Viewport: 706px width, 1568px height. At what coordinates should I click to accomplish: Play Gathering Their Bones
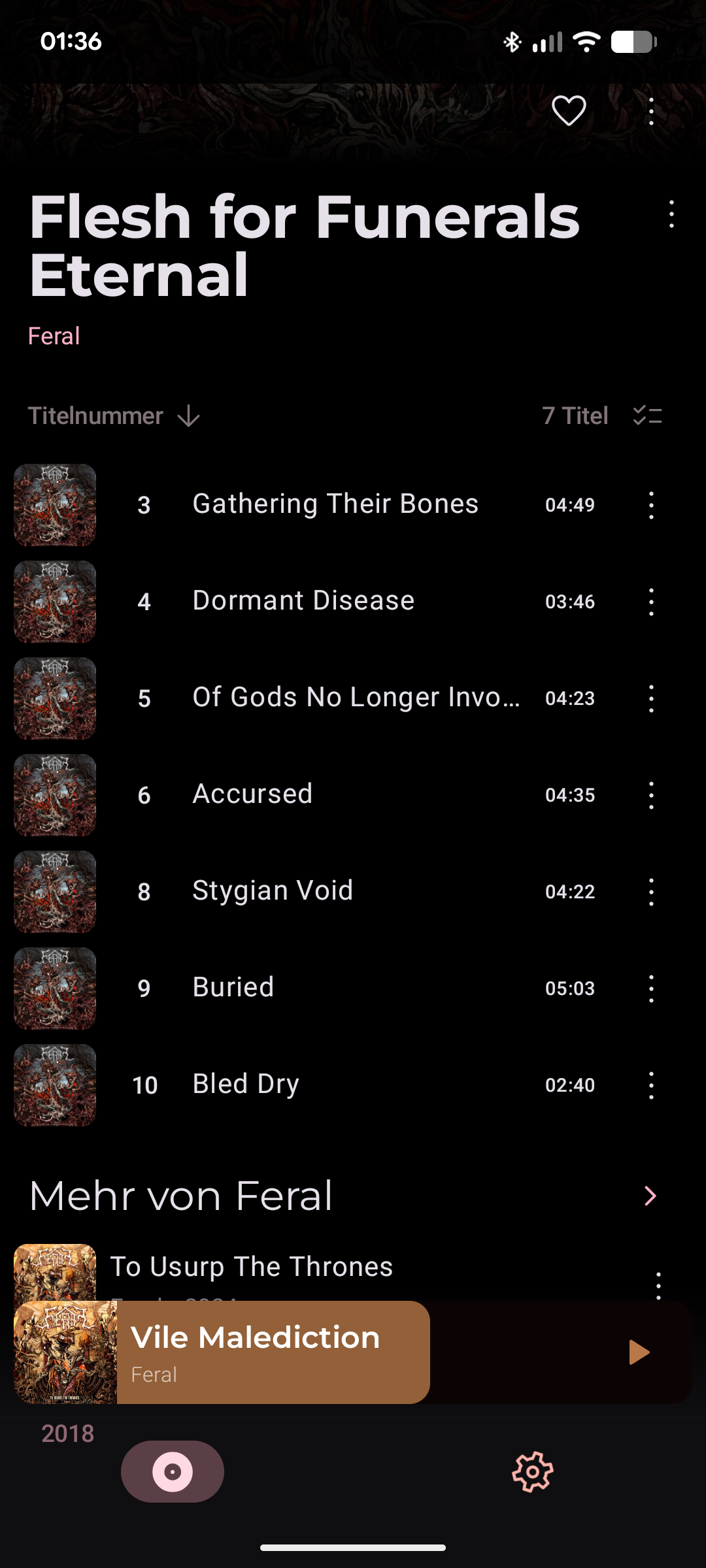(335, 504)
